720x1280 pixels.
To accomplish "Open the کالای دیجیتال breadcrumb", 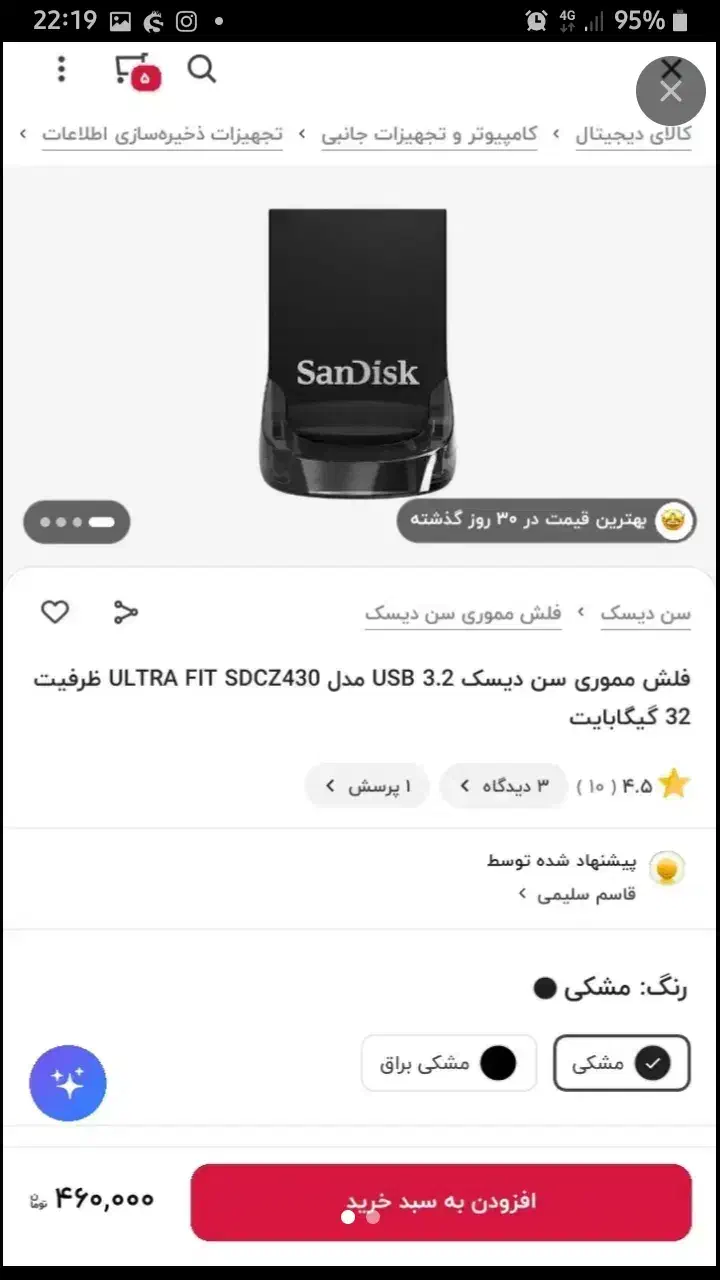I will point(633,135).
